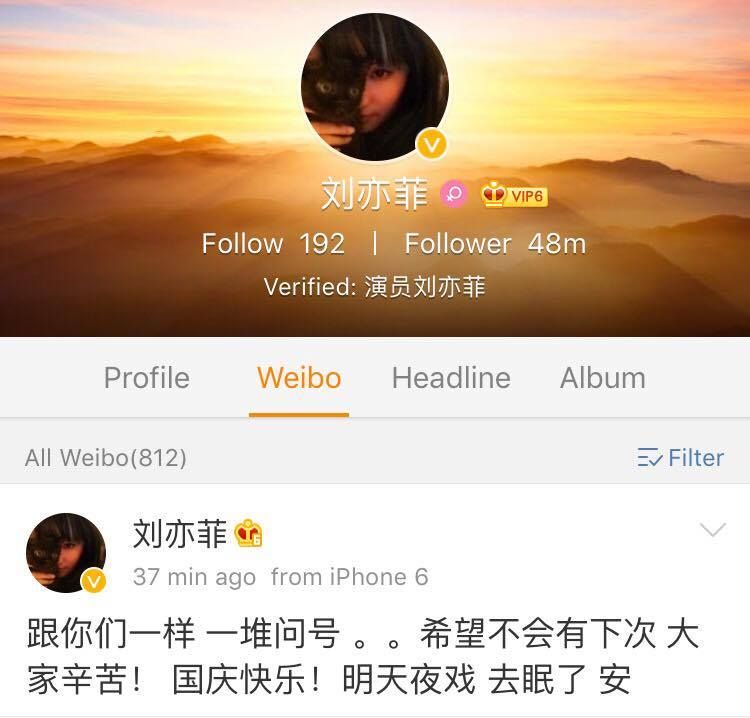Switch to the Headline tab
This screenshot has height=718, width=750.
(x=451, y=378)
